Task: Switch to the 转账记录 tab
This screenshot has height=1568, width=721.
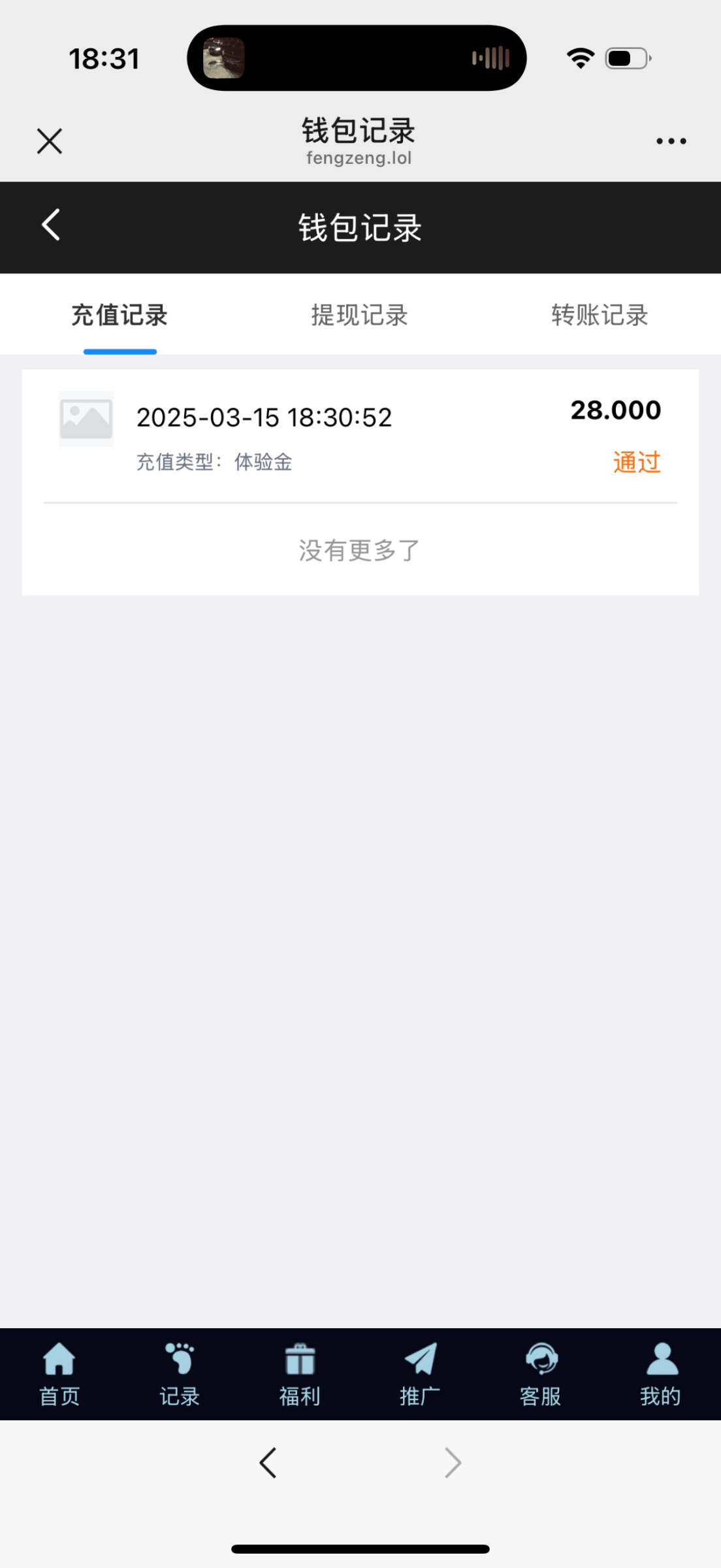Action: [x=600, y=316]
